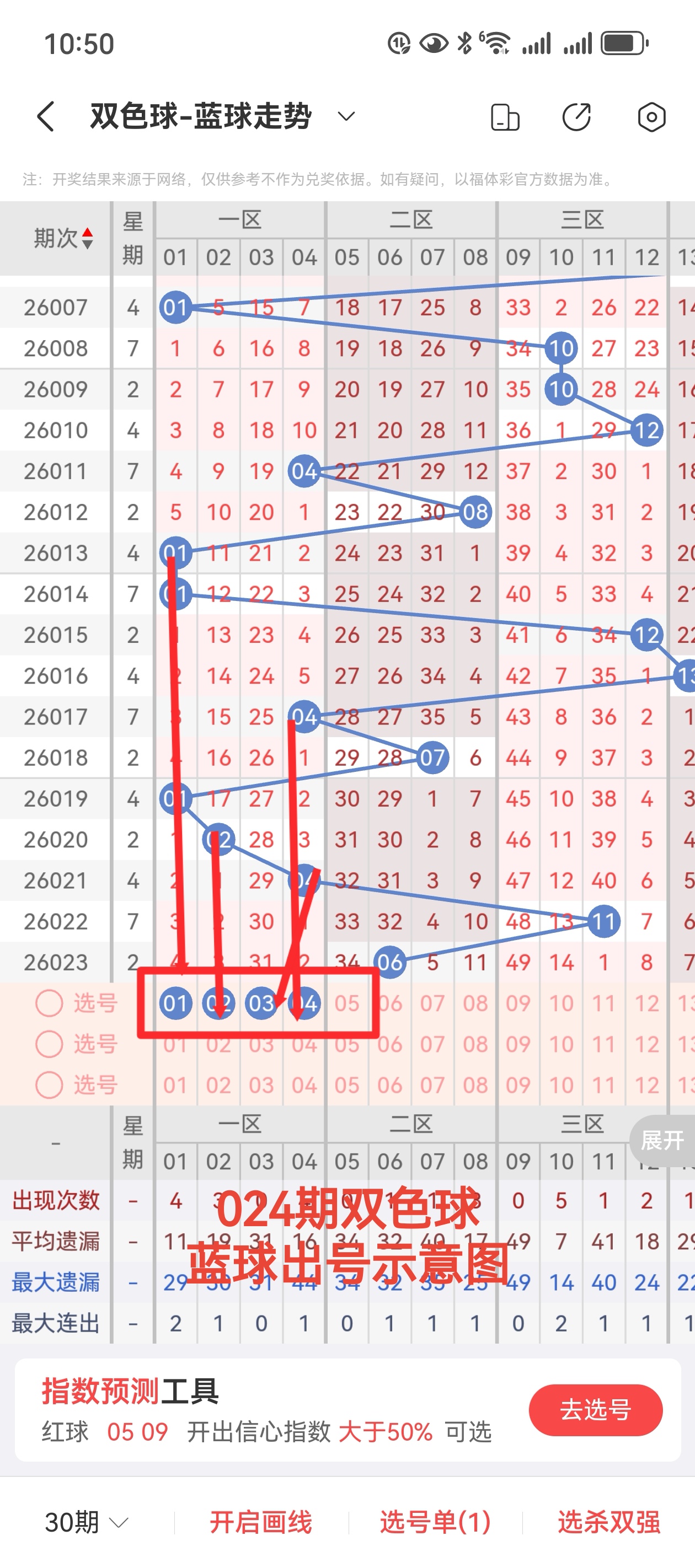Deselect highlighted ball 03 in the 选号 row
This screenshot has width=695, height=1568.
tap(261, 1003)
